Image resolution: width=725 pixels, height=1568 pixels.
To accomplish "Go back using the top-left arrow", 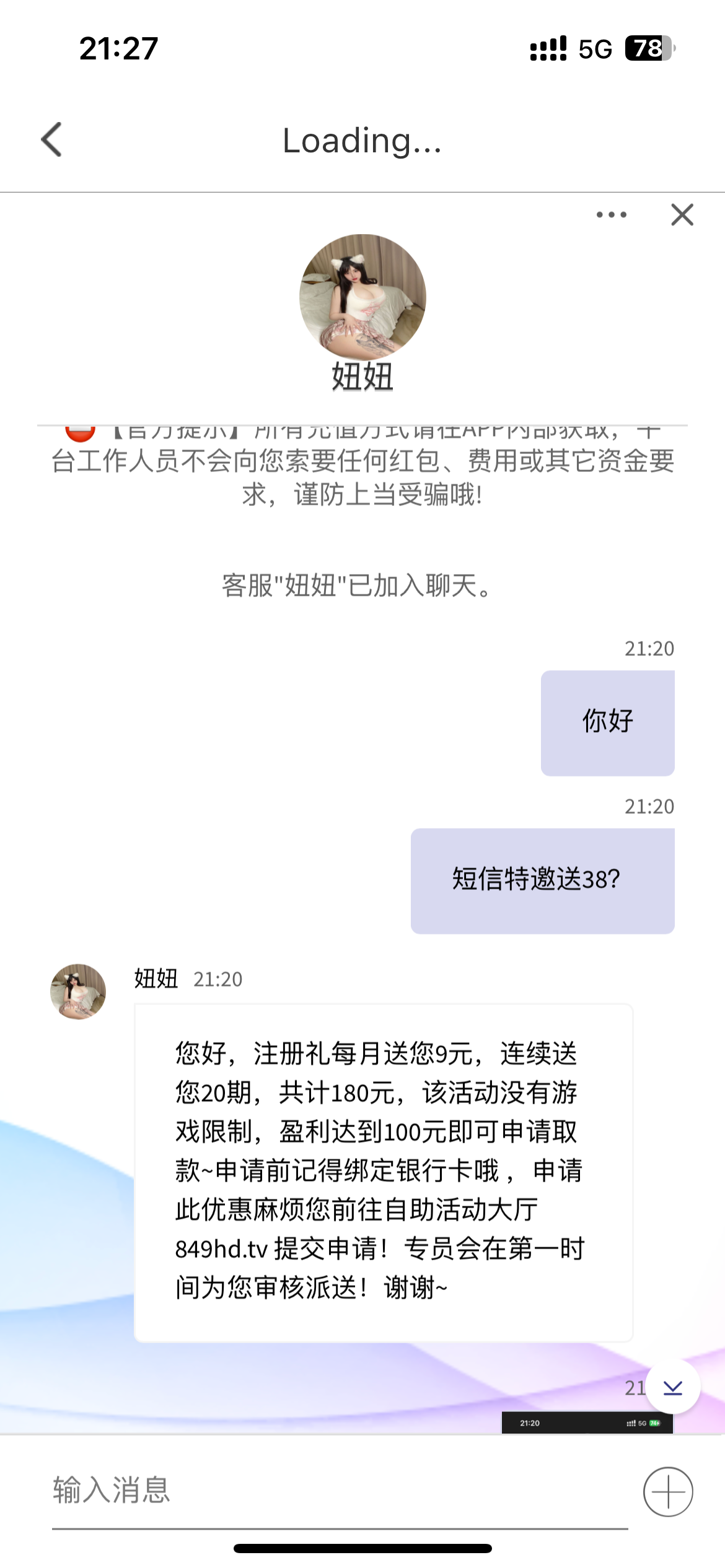I will 52,139.
